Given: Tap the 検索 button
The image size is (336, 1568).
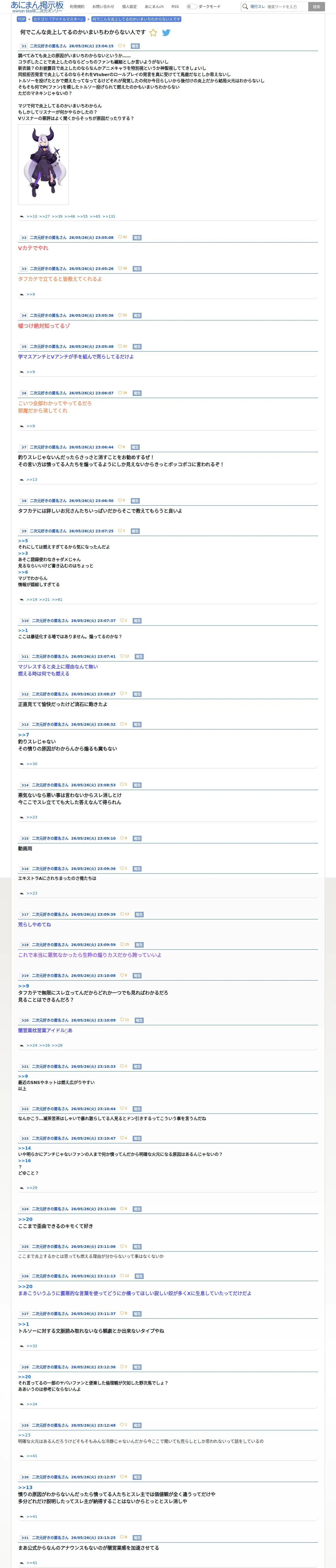Looking at the screenshot, I should pos(316,7).
